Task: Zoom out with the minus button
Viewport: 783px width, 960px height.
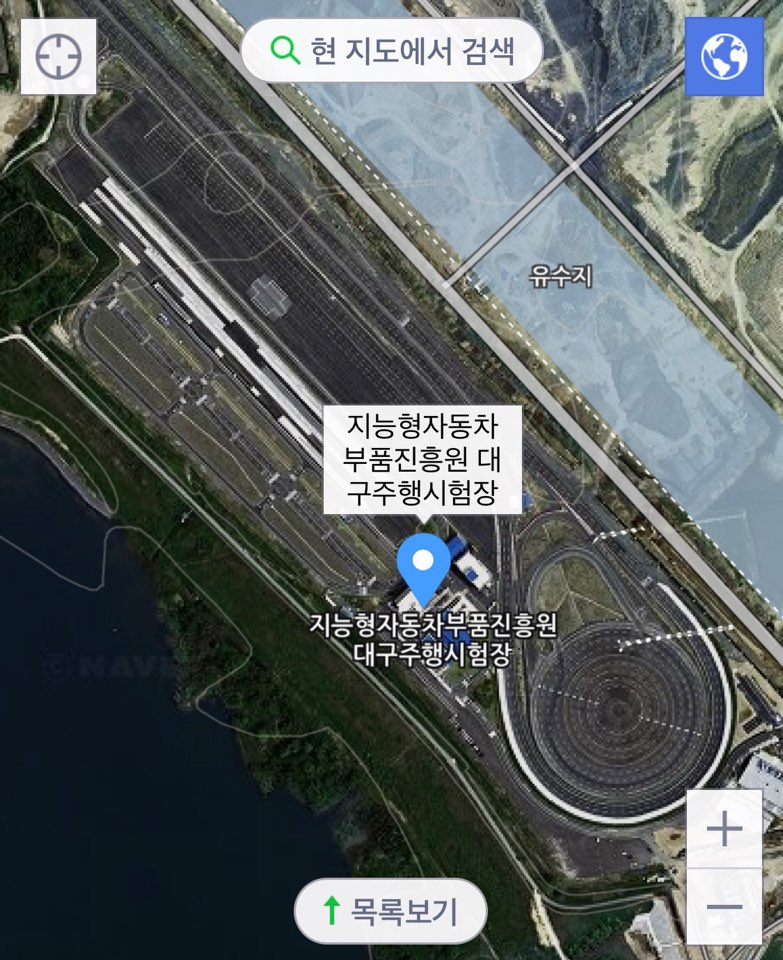Action: tap(723, 907)
